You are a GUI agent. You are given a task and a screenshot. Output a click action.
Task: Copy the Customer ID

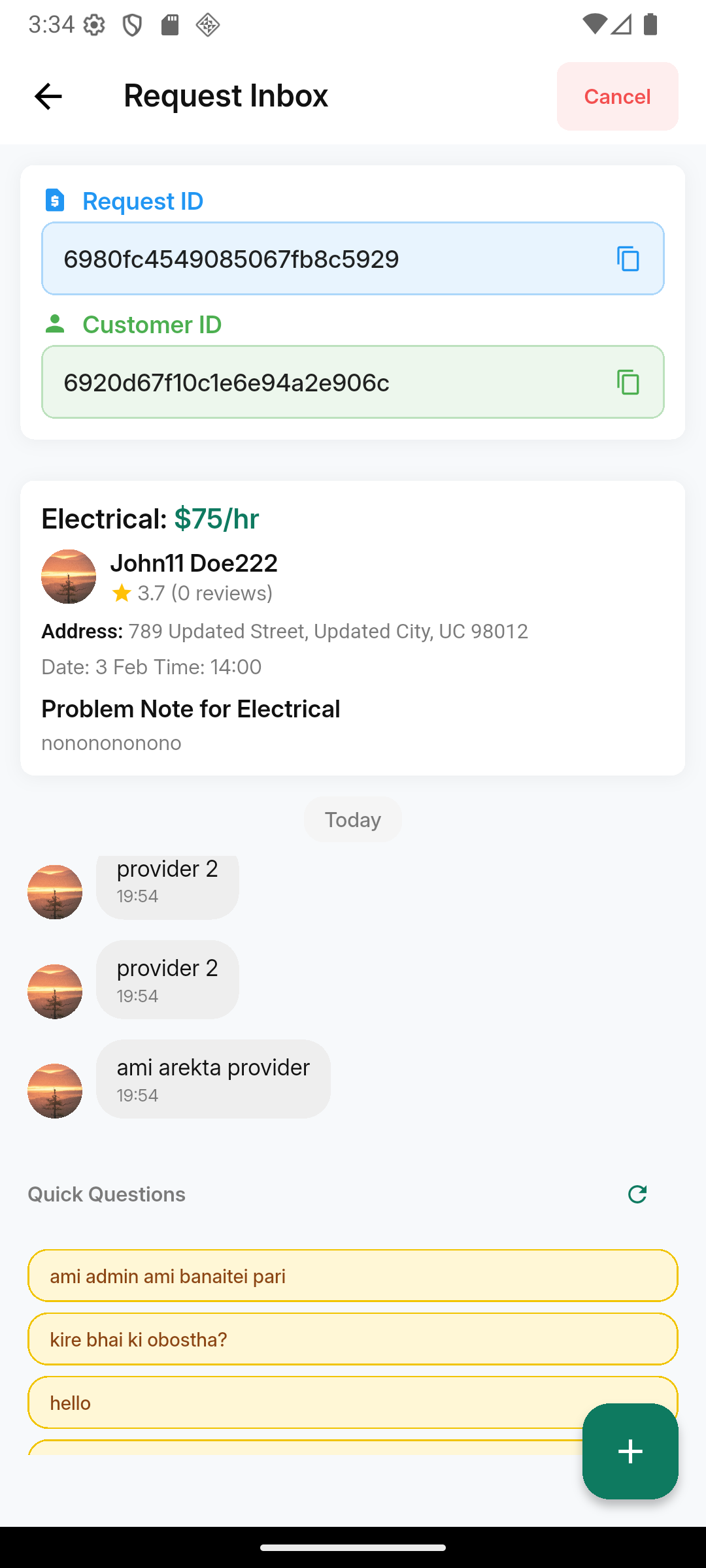(628, 382)
